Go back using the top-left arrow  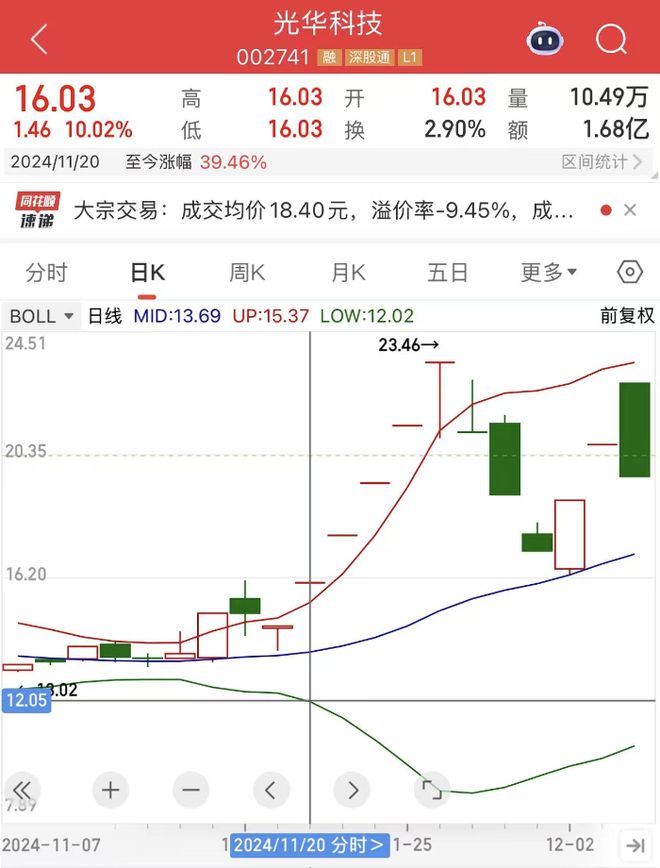[x=38, y=40]
